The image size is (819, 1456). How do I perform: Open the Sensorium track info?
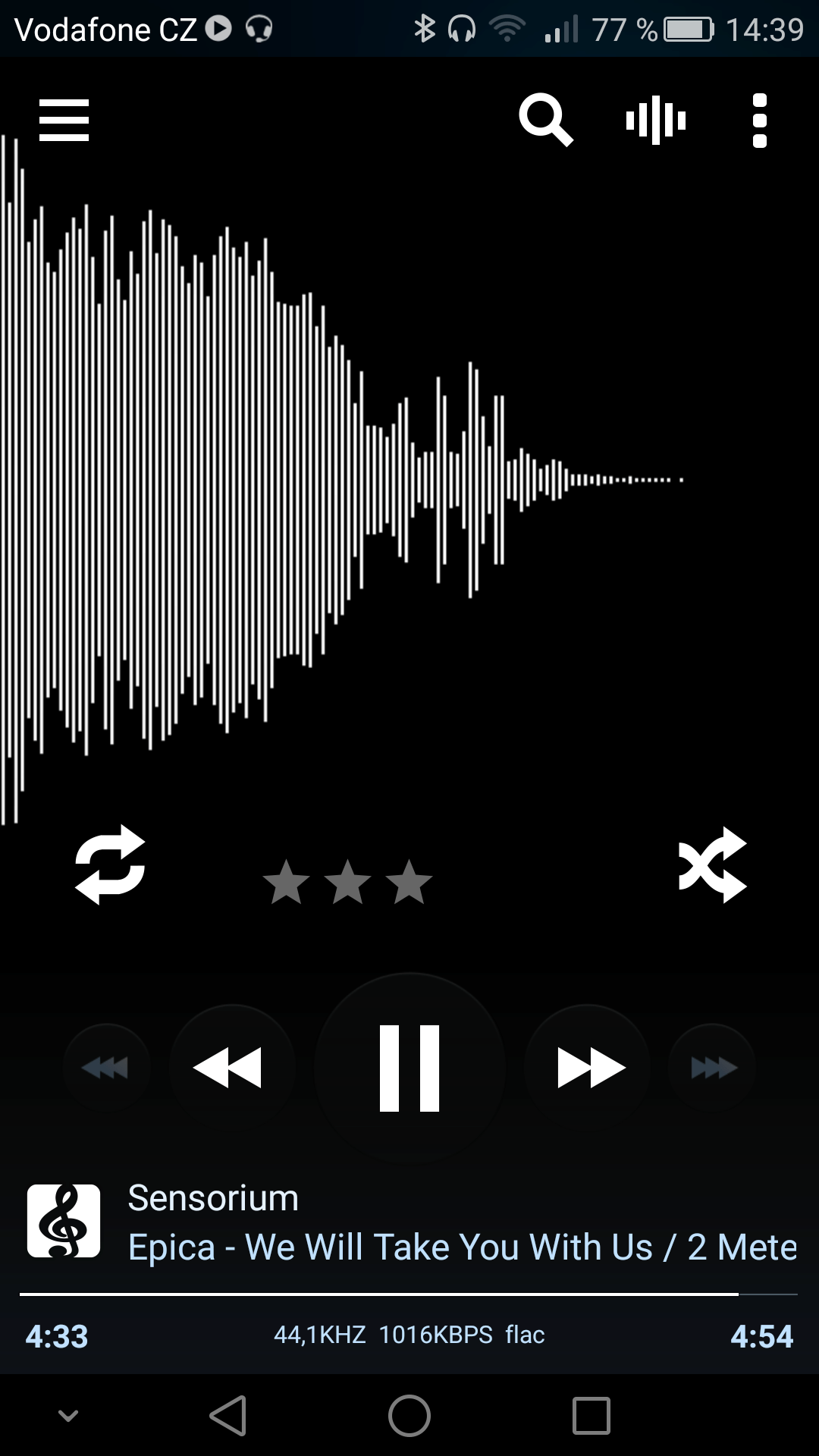[x=213, y=1198]
